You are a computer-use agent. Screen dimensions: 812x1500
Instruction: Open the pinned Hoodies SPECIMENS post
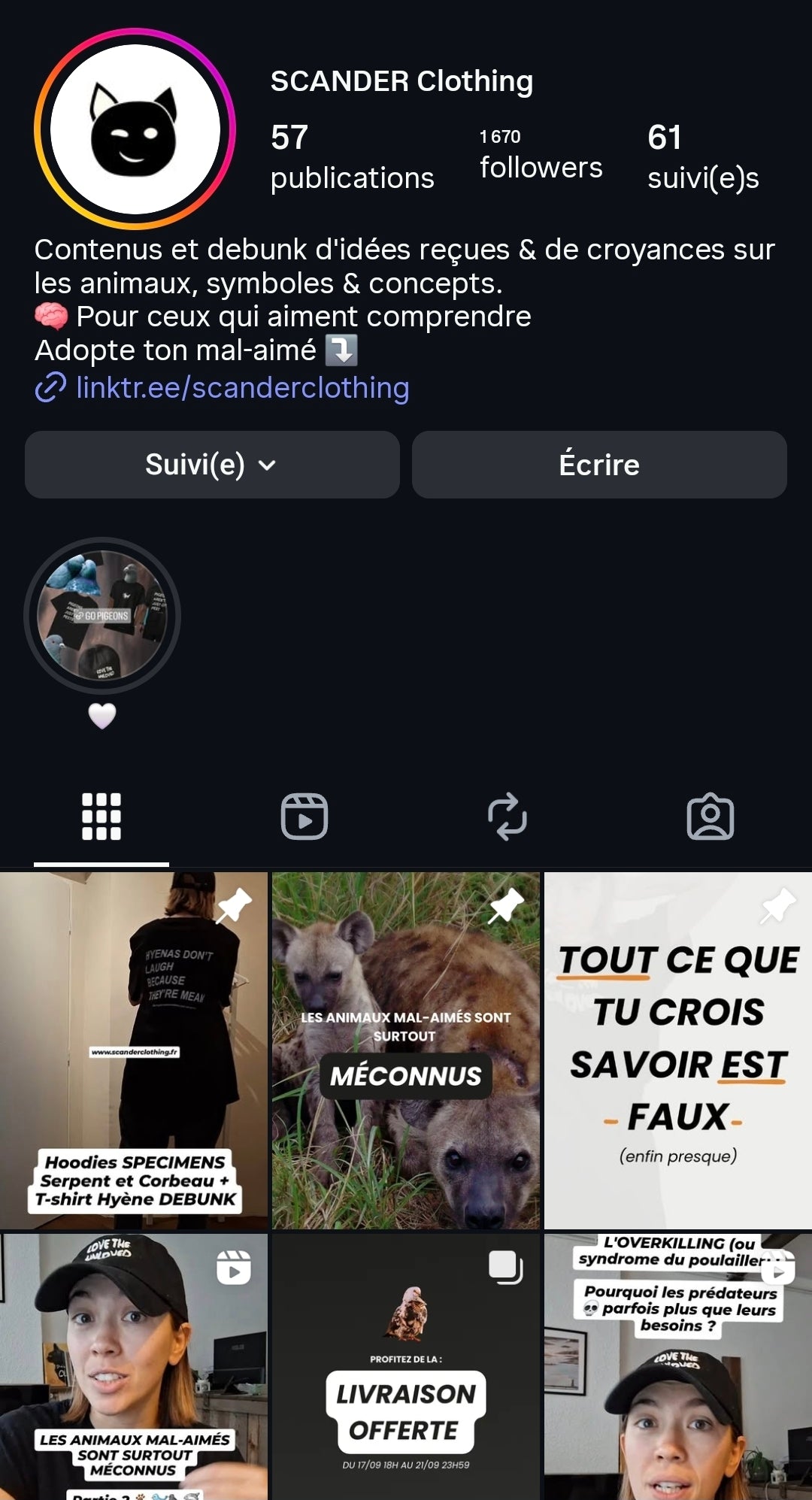134,1050
